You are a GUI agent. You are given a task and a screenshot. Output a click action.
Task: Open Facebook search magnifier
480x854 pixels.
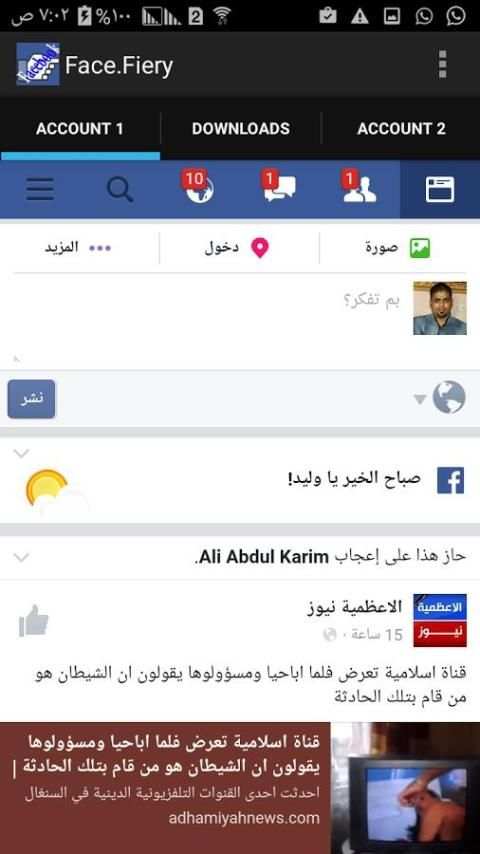[x=120, y=190]
